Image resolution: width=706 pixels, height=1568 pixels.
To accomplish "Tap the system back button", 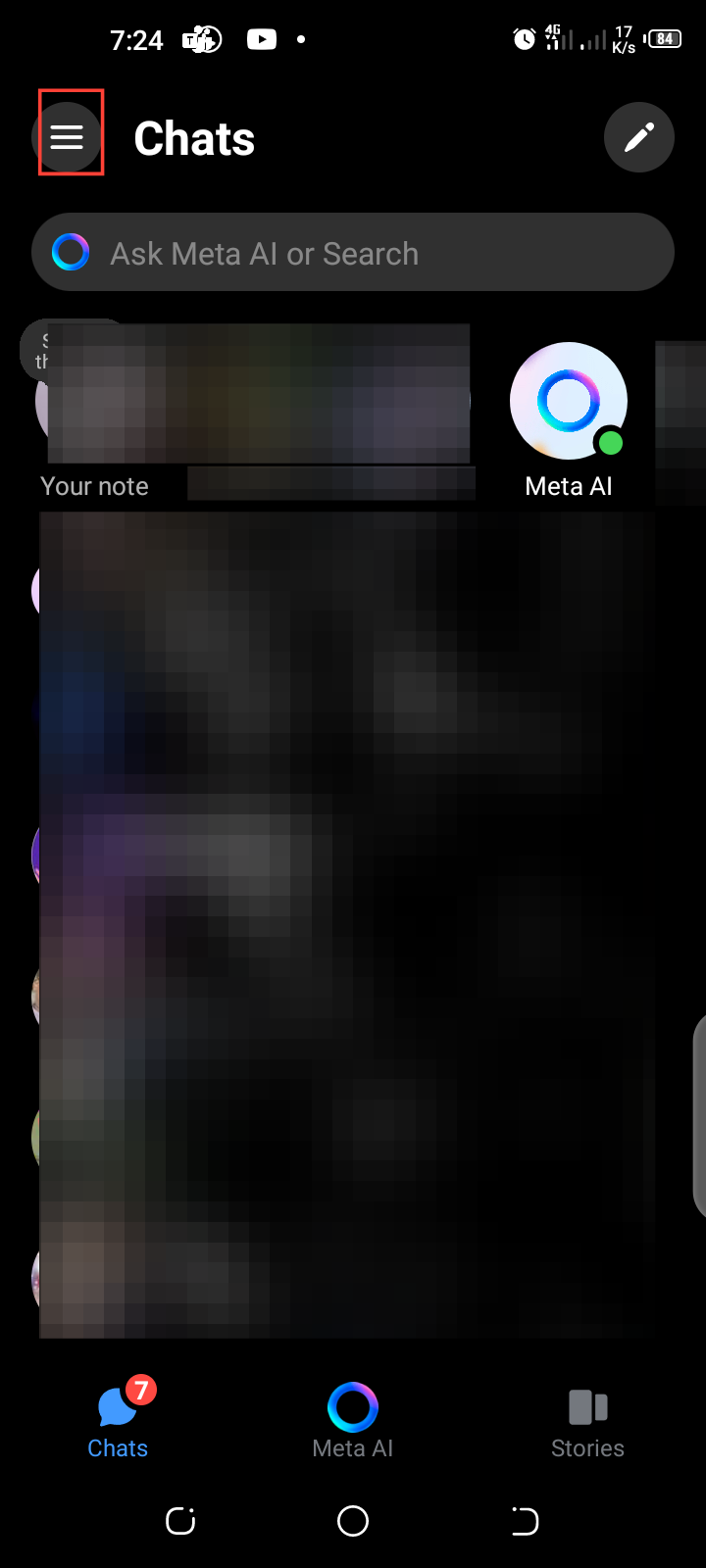I will (x=525, y=1520).
